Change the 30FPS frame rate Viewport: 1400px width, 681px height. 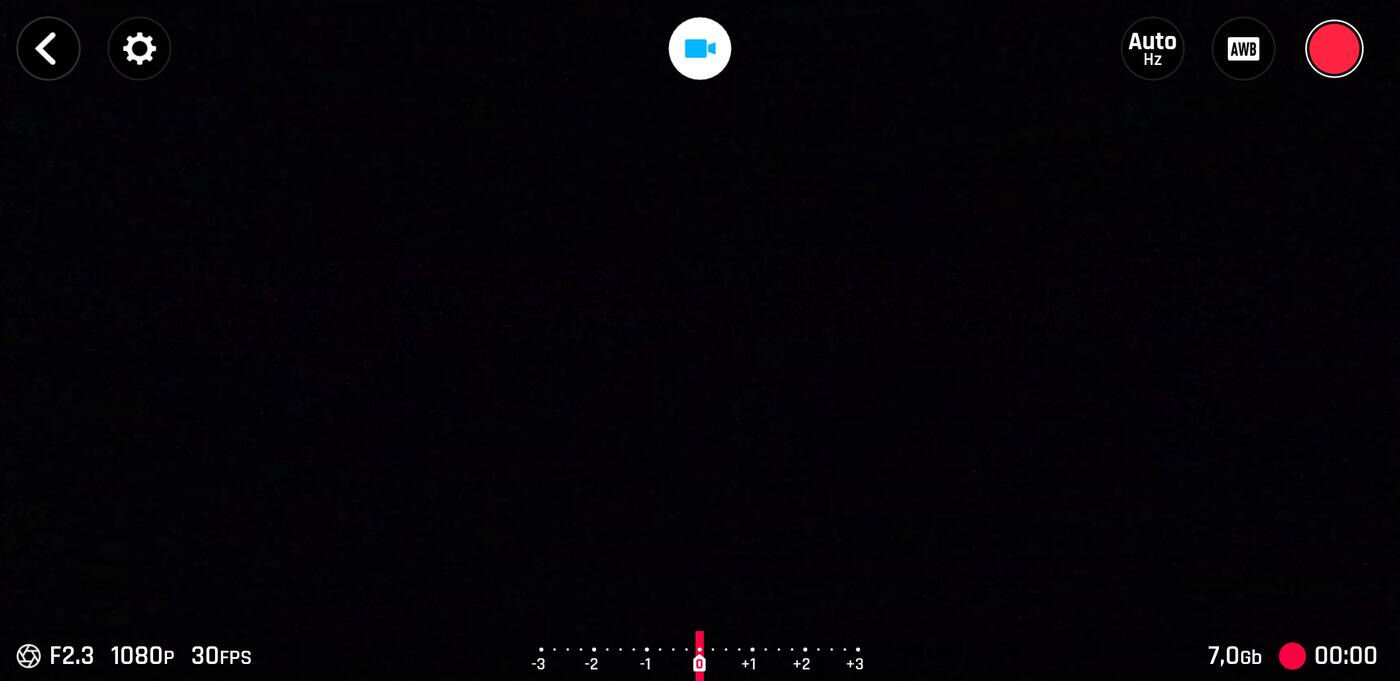tap(221, 656)
